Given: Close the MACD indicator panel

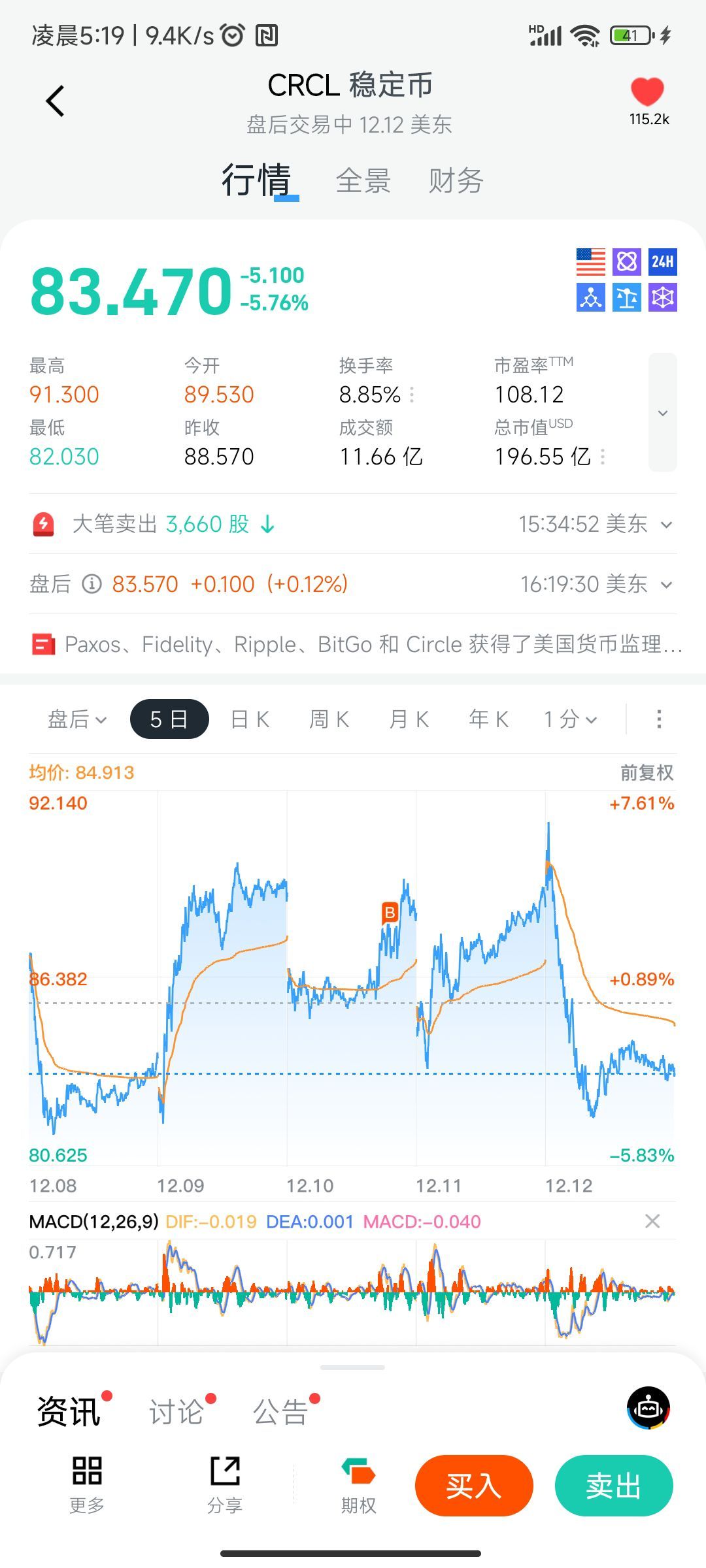Looking at the screenshot, I should pyautogui.click(x=652, y=1221).
